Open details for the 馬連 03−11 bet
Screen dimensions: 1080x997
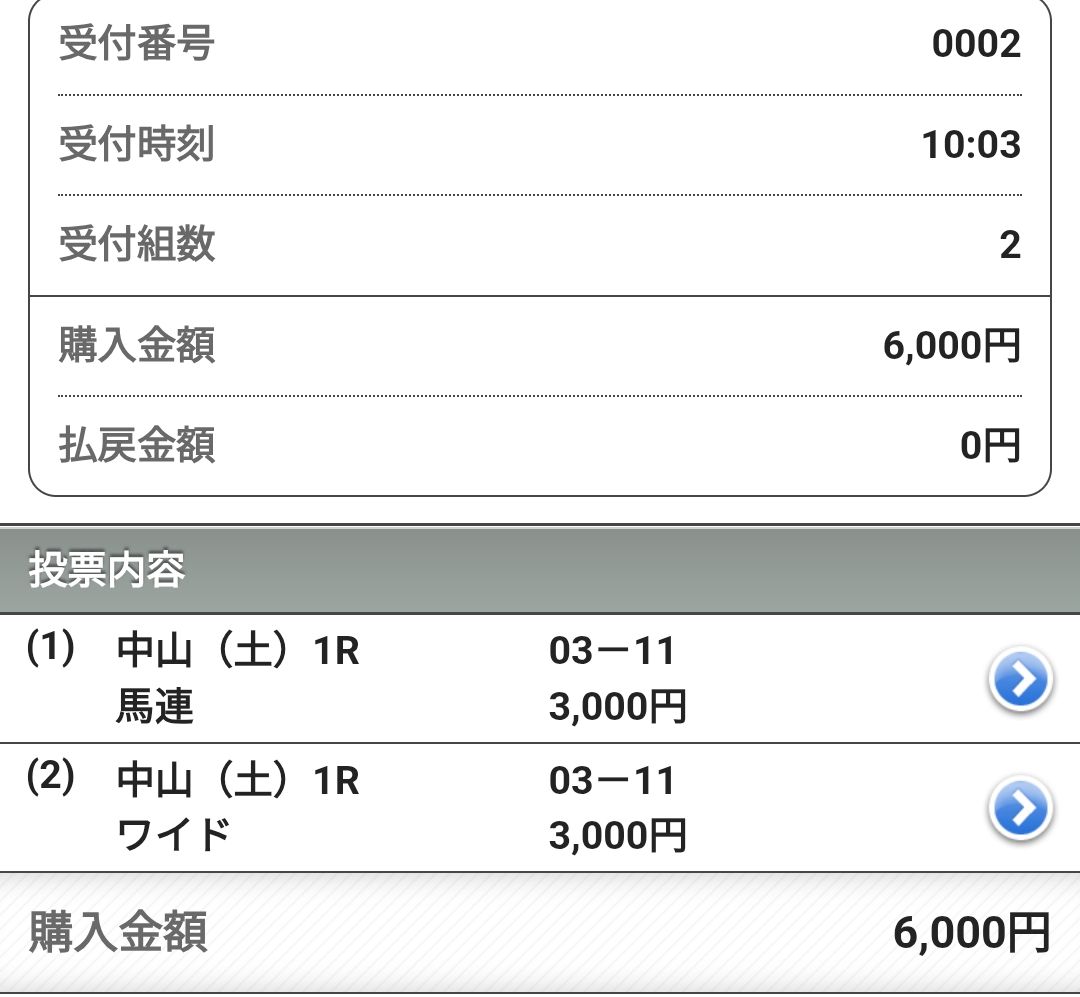1019,681
